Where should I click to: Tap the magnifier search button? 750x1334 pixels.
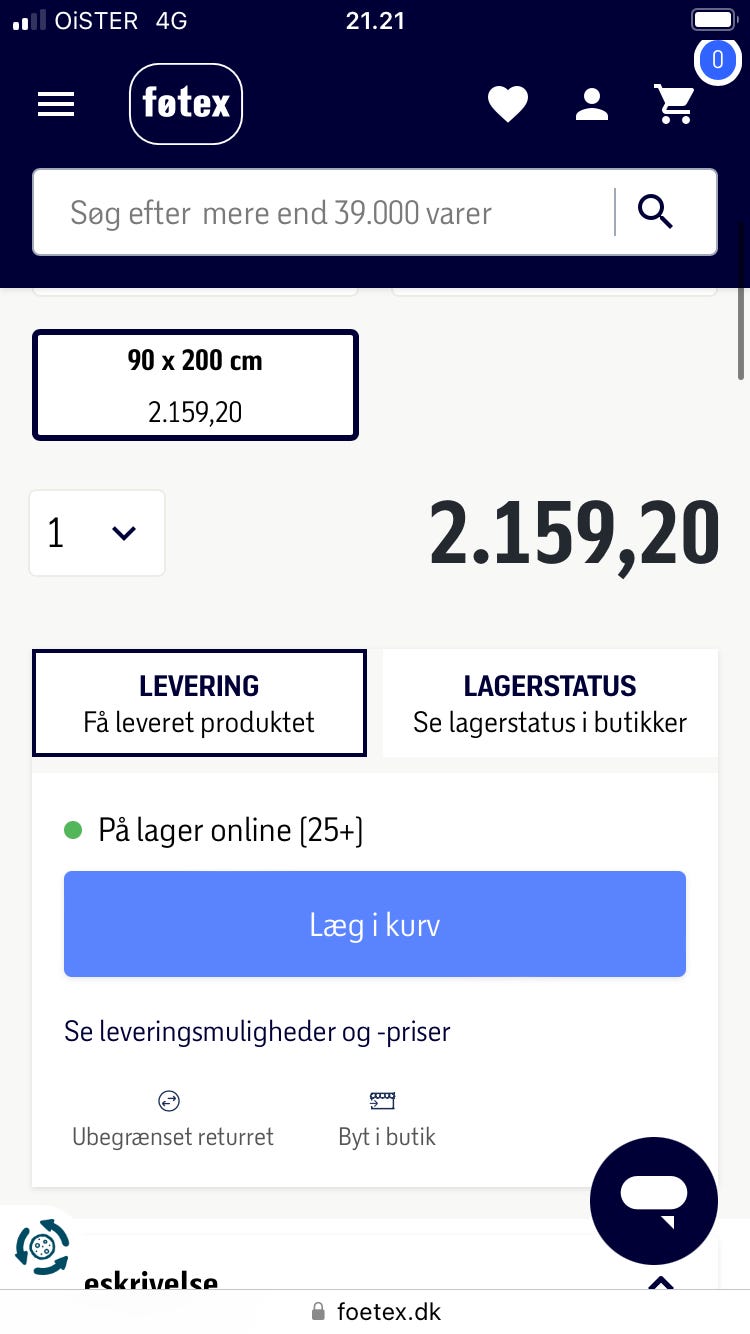tap(656, 212)
